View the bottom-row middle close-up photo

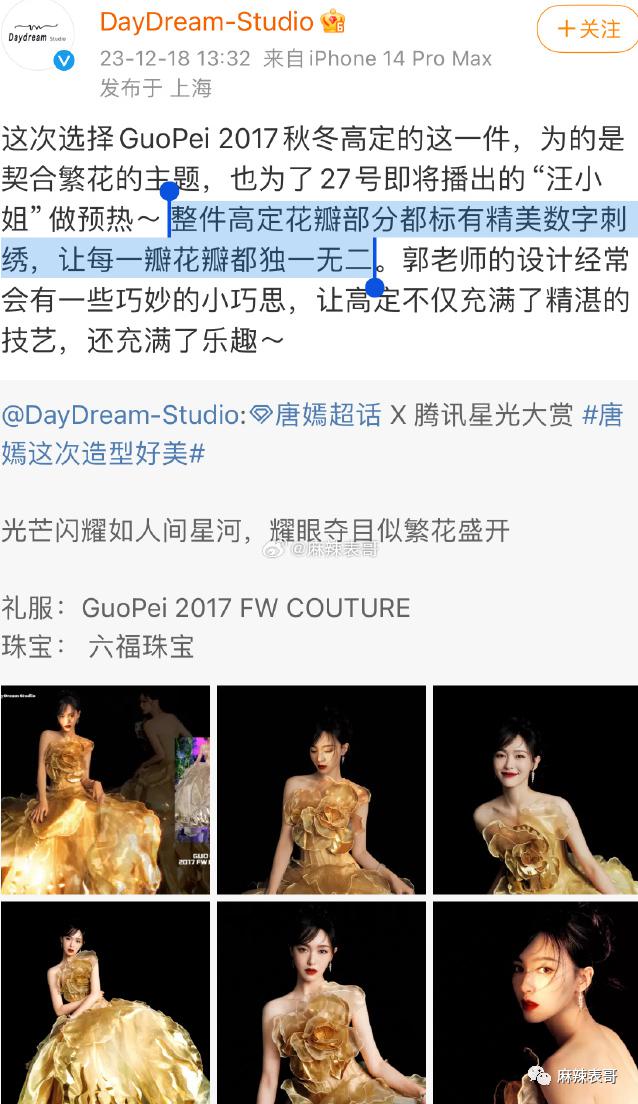pyautogui.click(x=321, y=1003)
